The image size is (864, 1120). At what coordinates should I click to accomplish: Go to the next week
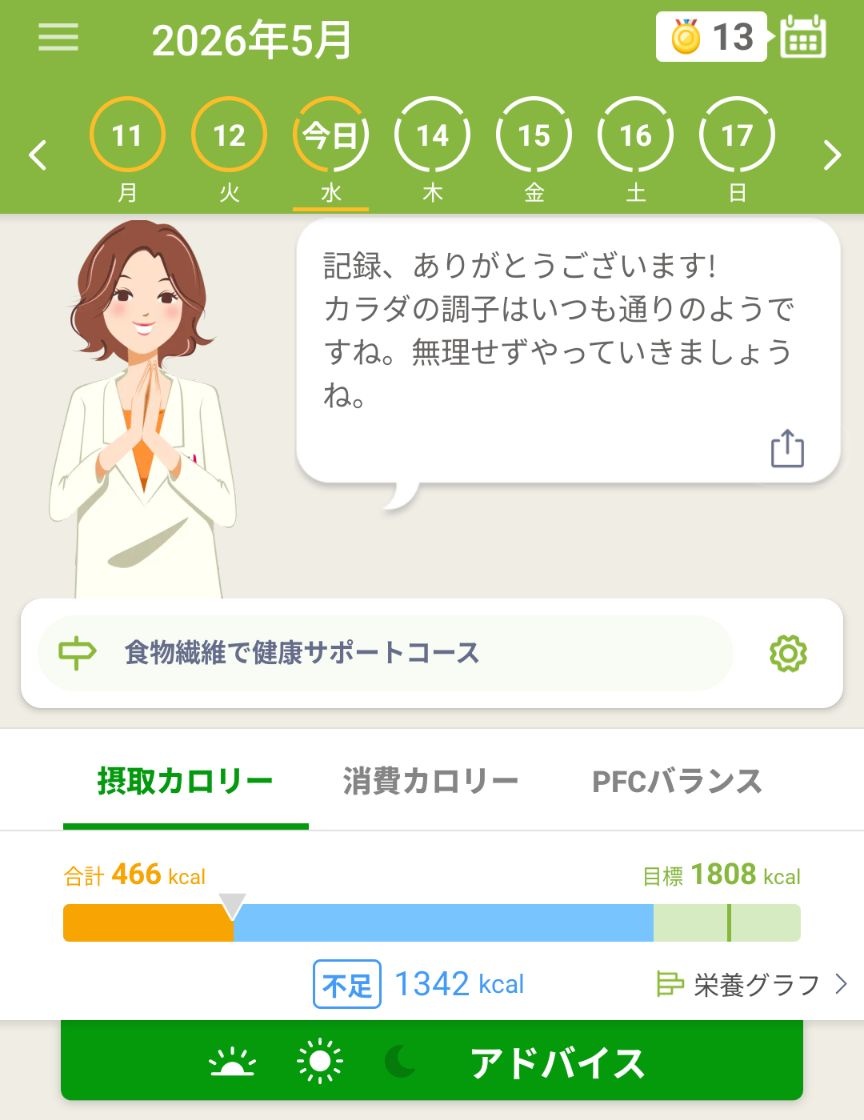pos(832,154)
